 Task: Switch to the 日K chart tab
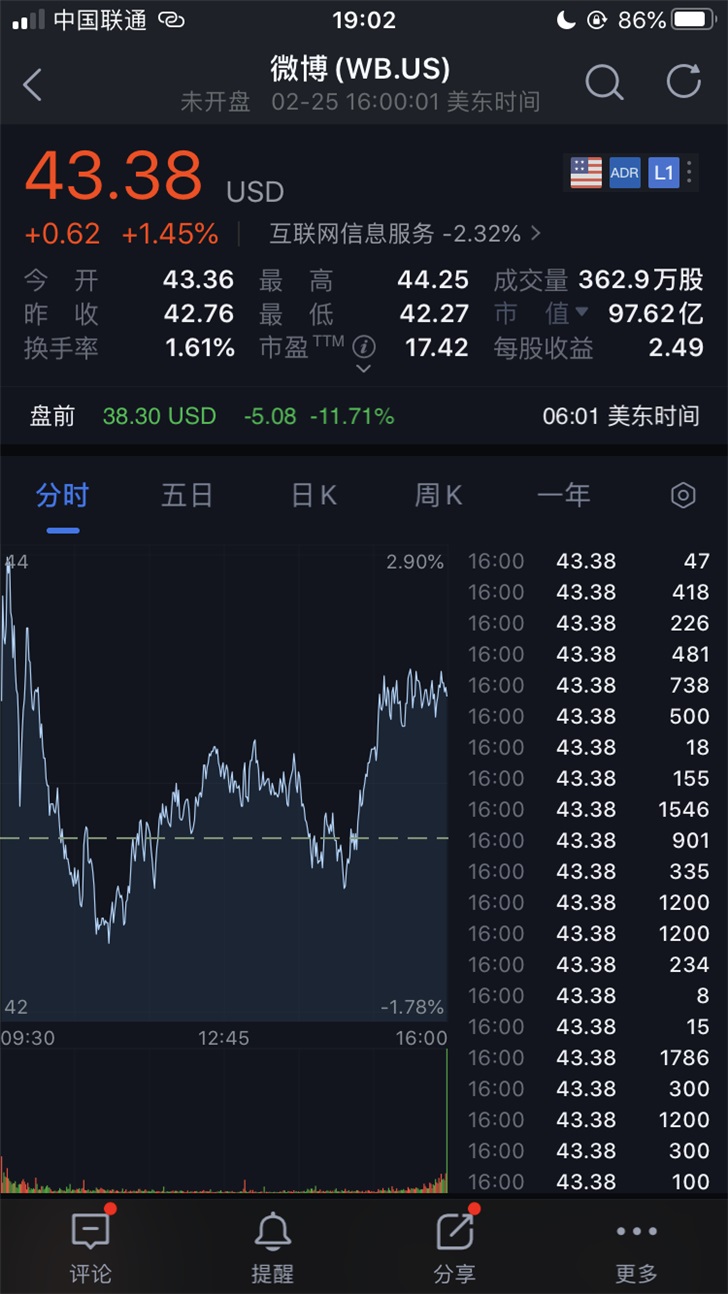click(313, 496)
